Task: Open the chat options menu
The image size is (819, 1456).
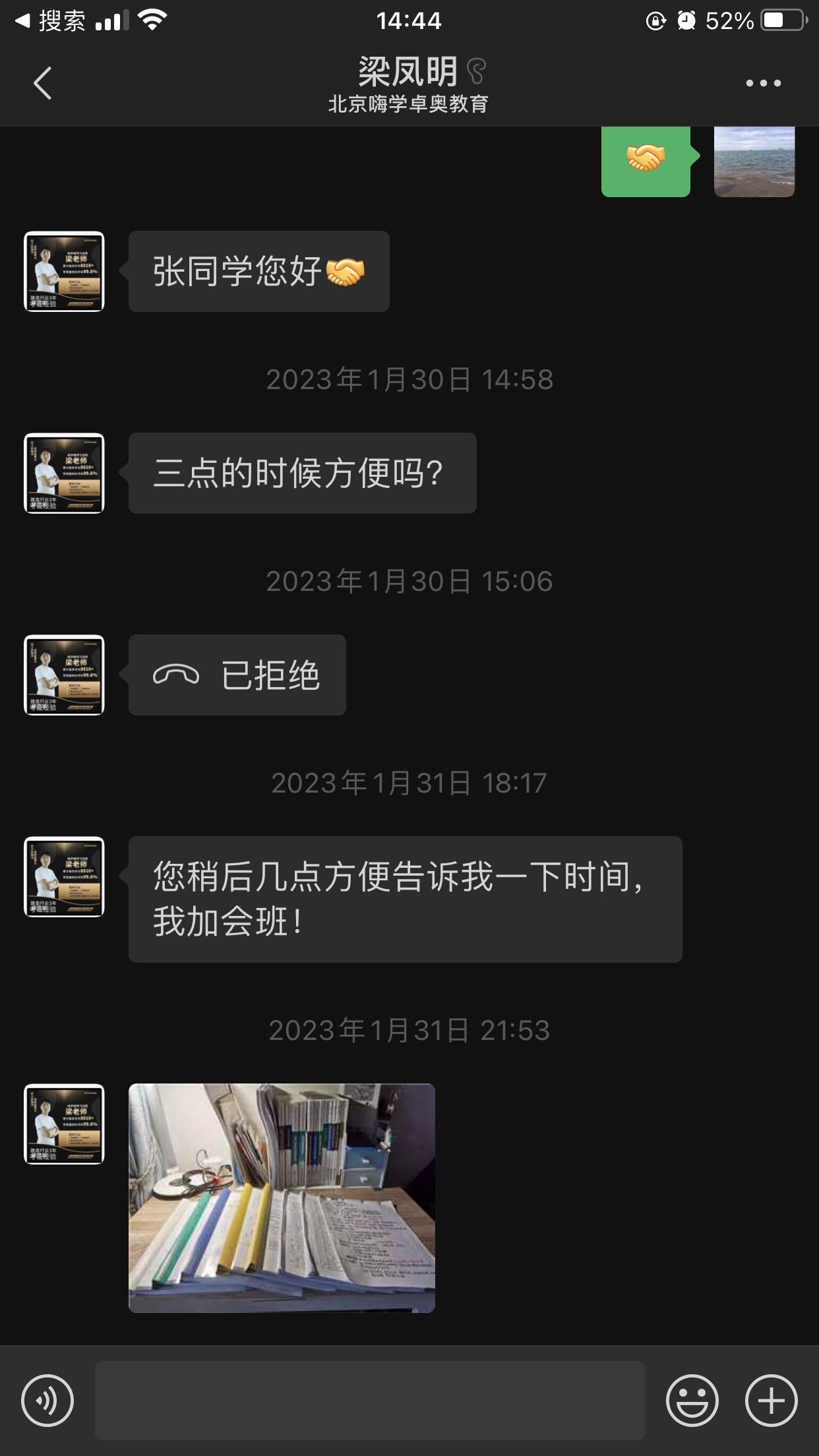Action: (x=763, y=84)
